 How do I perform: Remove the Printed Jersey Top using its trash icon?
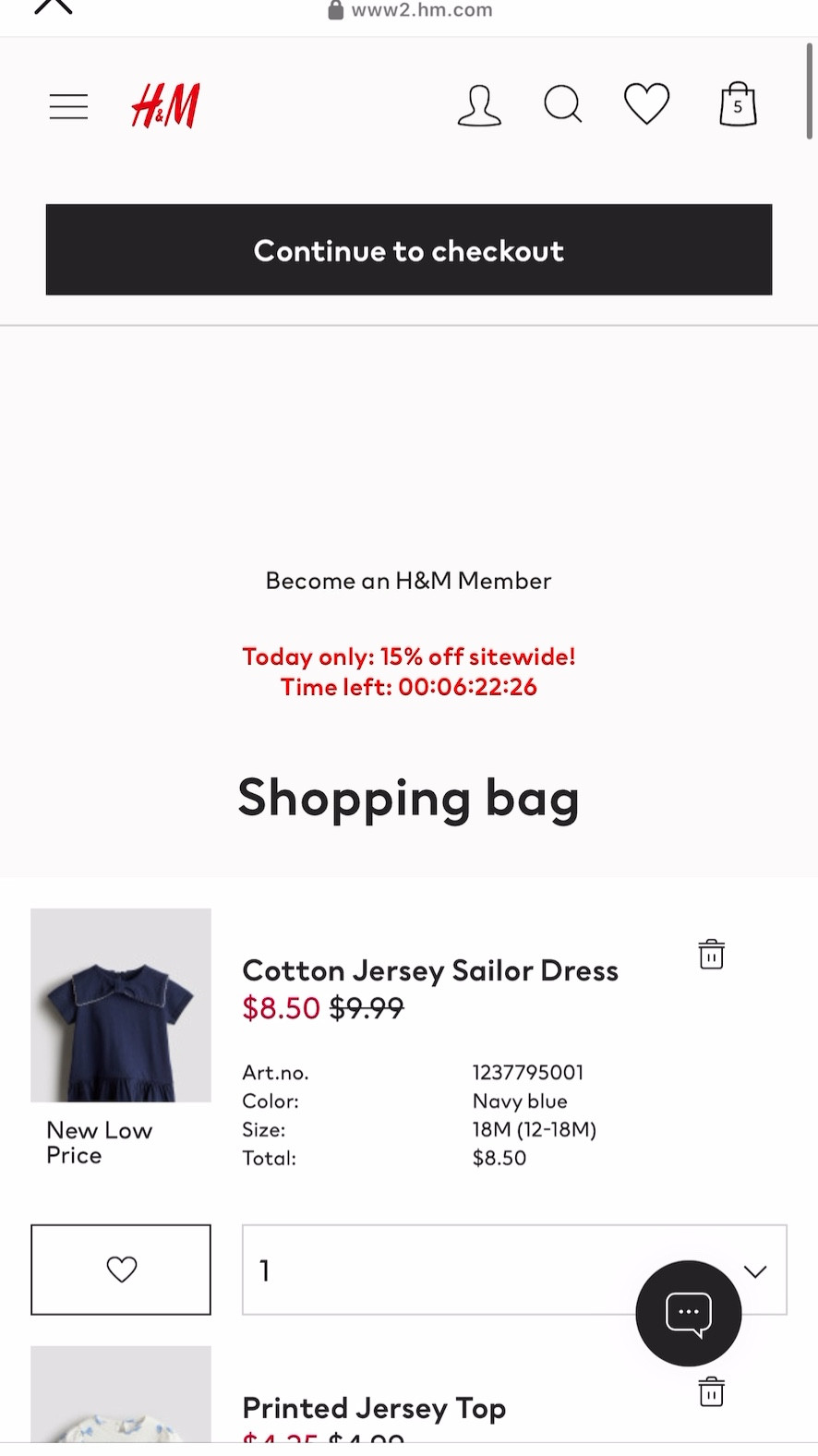[x=710, y=1390]
